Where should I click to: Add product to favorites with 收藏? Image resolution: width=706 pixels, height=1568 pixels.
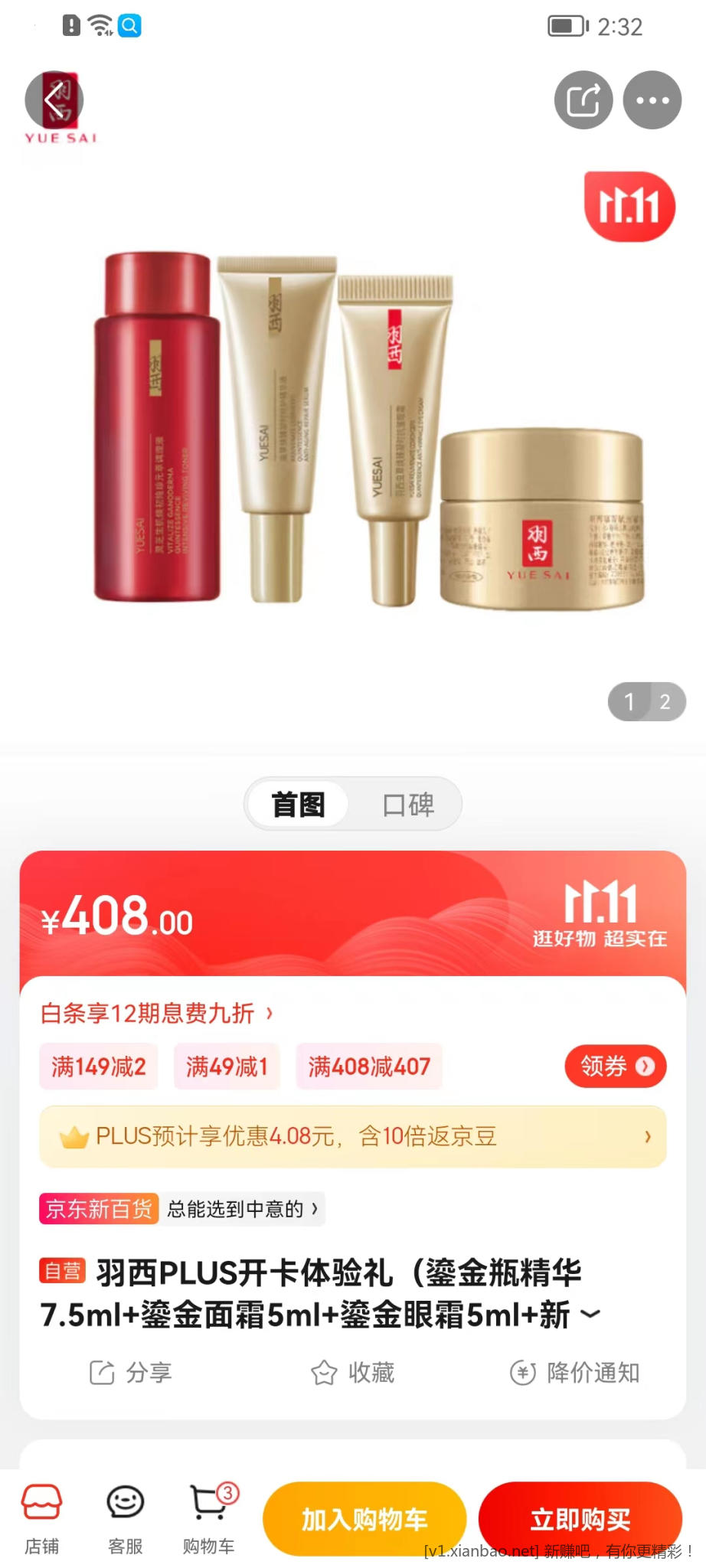pos(353,1373)
